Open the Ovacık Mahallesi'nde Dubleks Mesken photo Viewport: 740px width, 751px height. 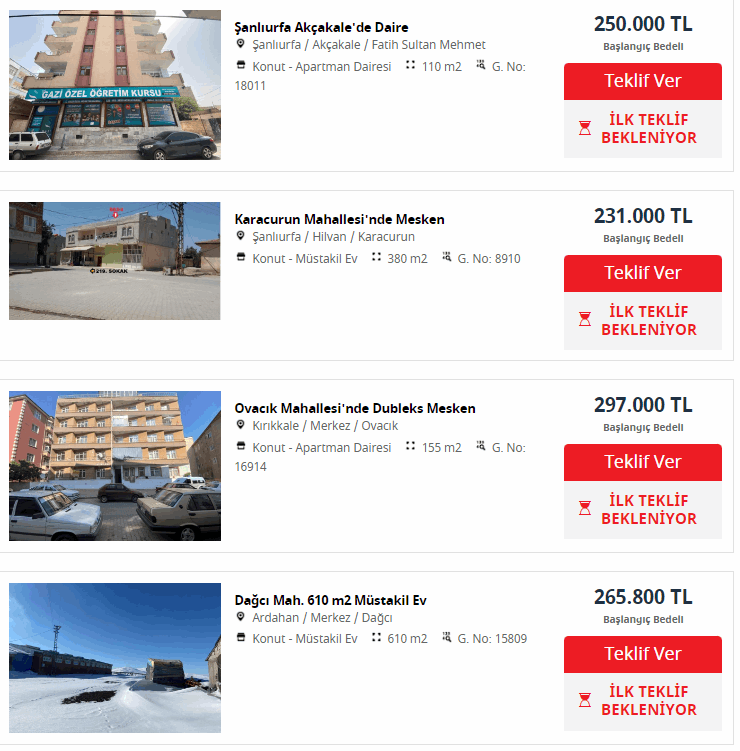115,466
